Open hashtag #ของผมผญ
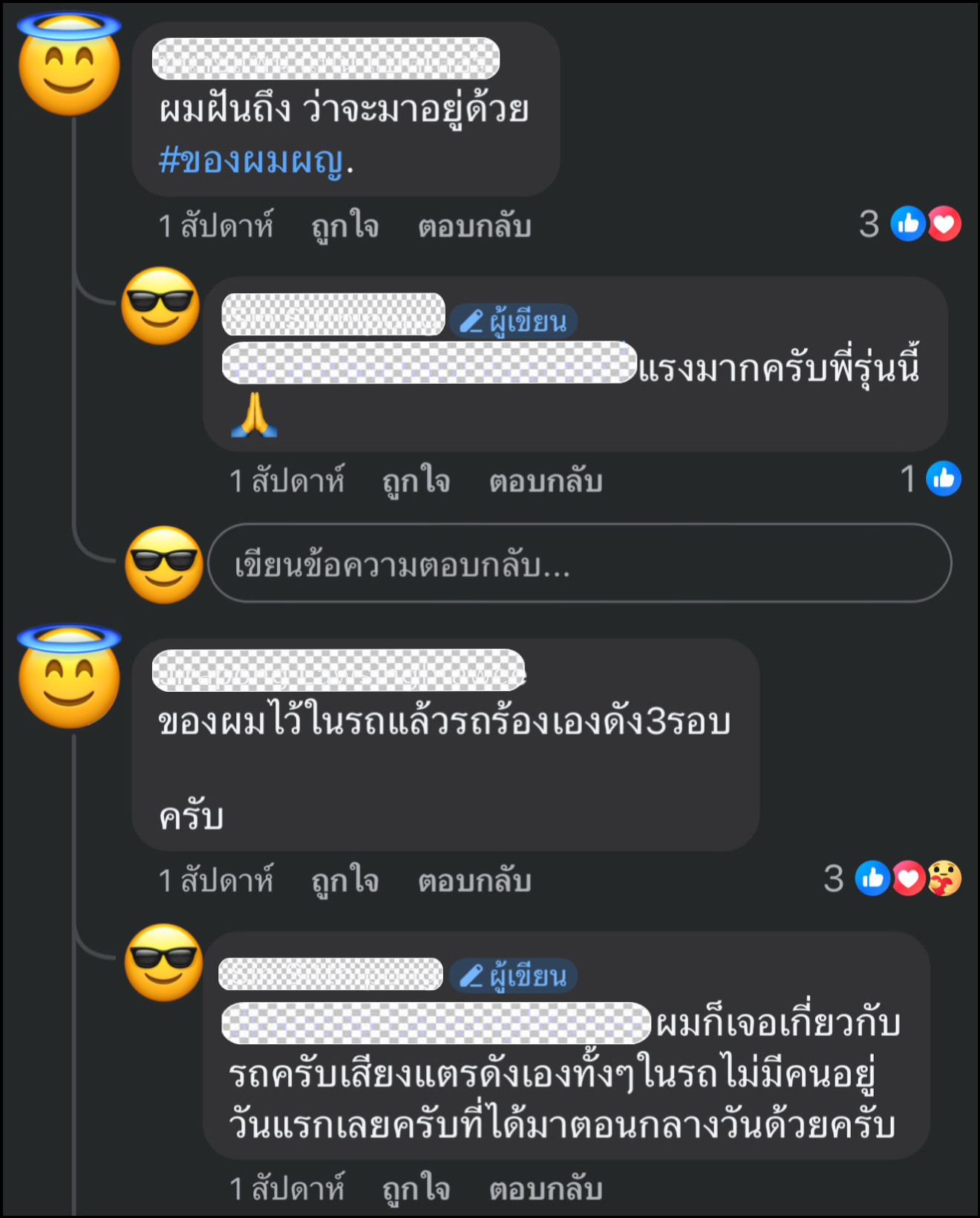Image resolution: width=980 pixels, height=1218 pixels. click(252, 160)
